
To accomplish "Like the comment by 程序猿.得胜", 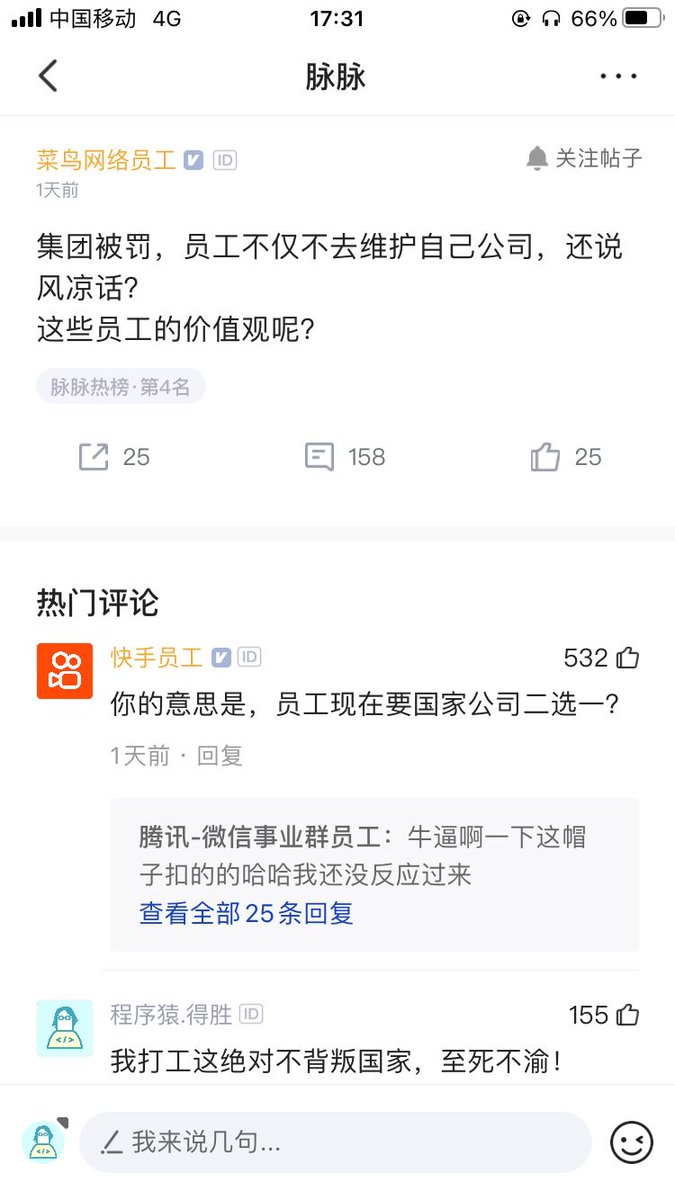I will [x=627, y=1015].
